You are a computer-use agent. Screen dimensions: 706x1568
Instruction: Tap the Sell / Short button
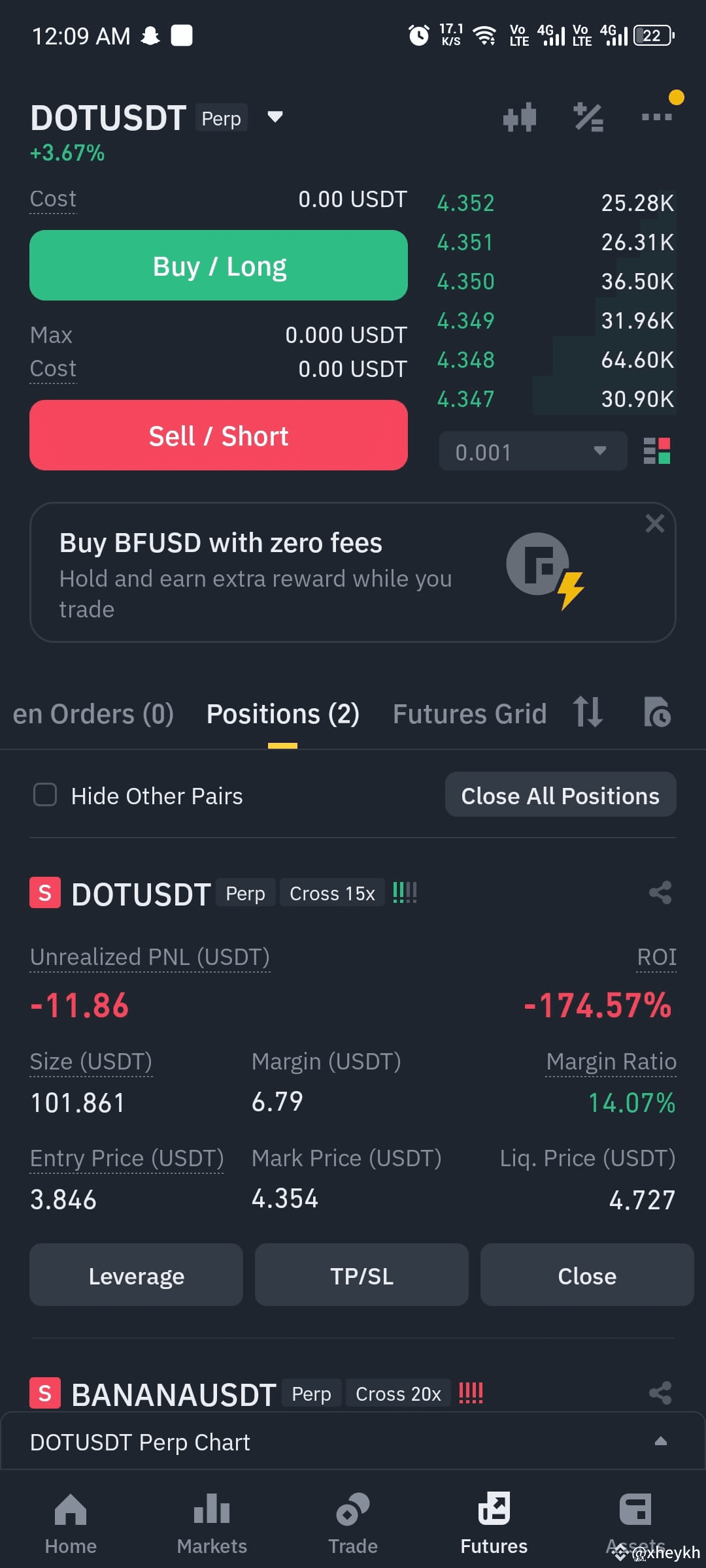(x=218, y=435)
